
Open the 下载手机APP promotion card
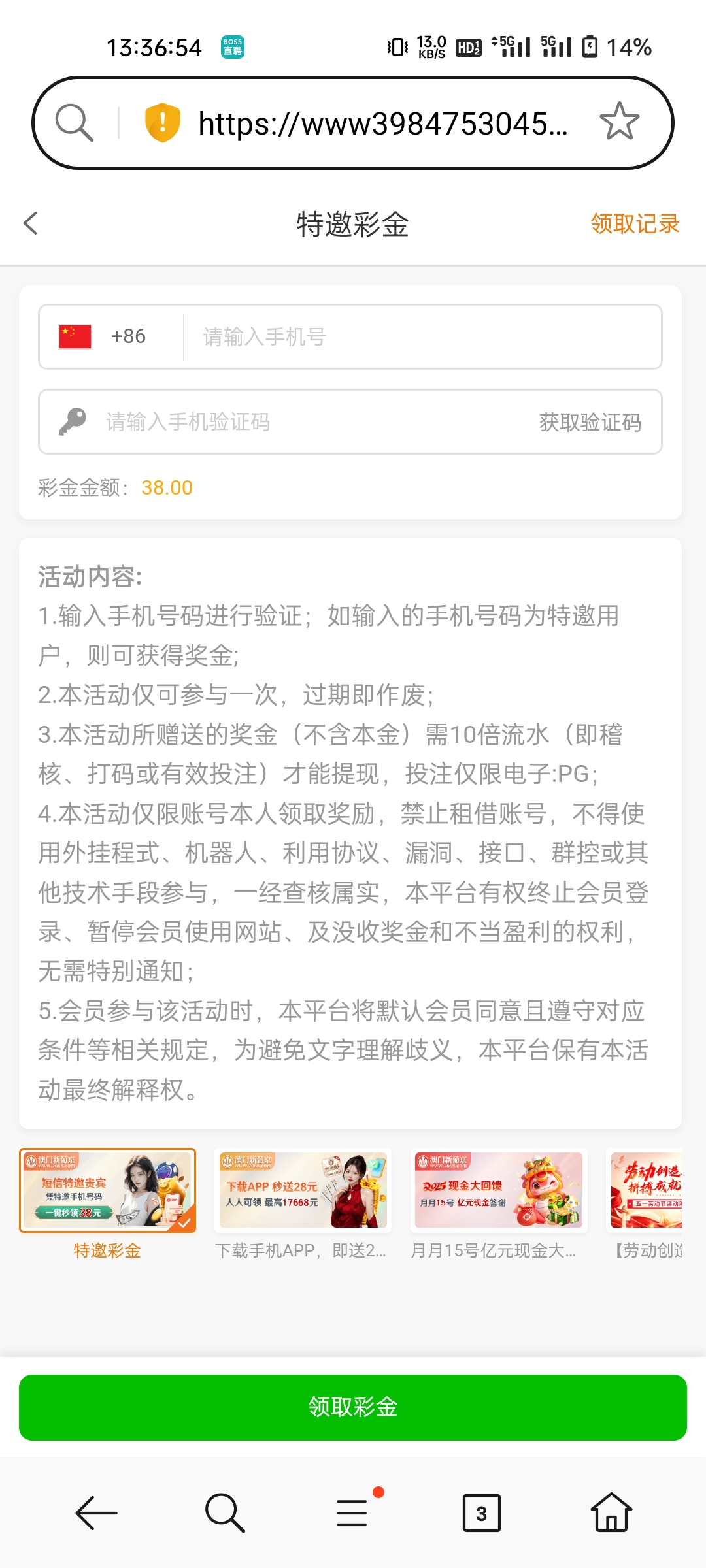tap(303, 1190)
